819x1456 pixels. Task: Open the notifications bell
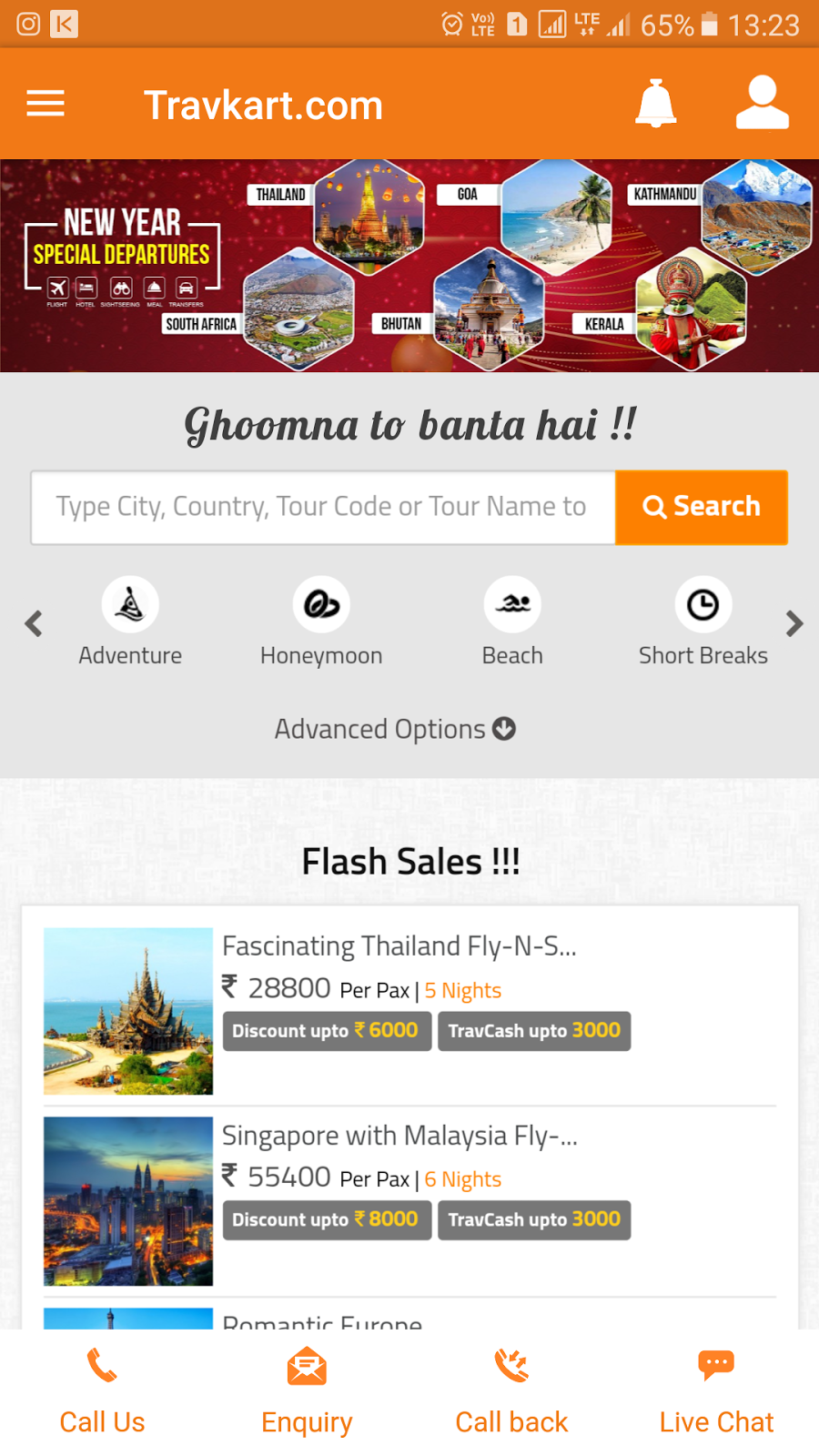(655, 103)
